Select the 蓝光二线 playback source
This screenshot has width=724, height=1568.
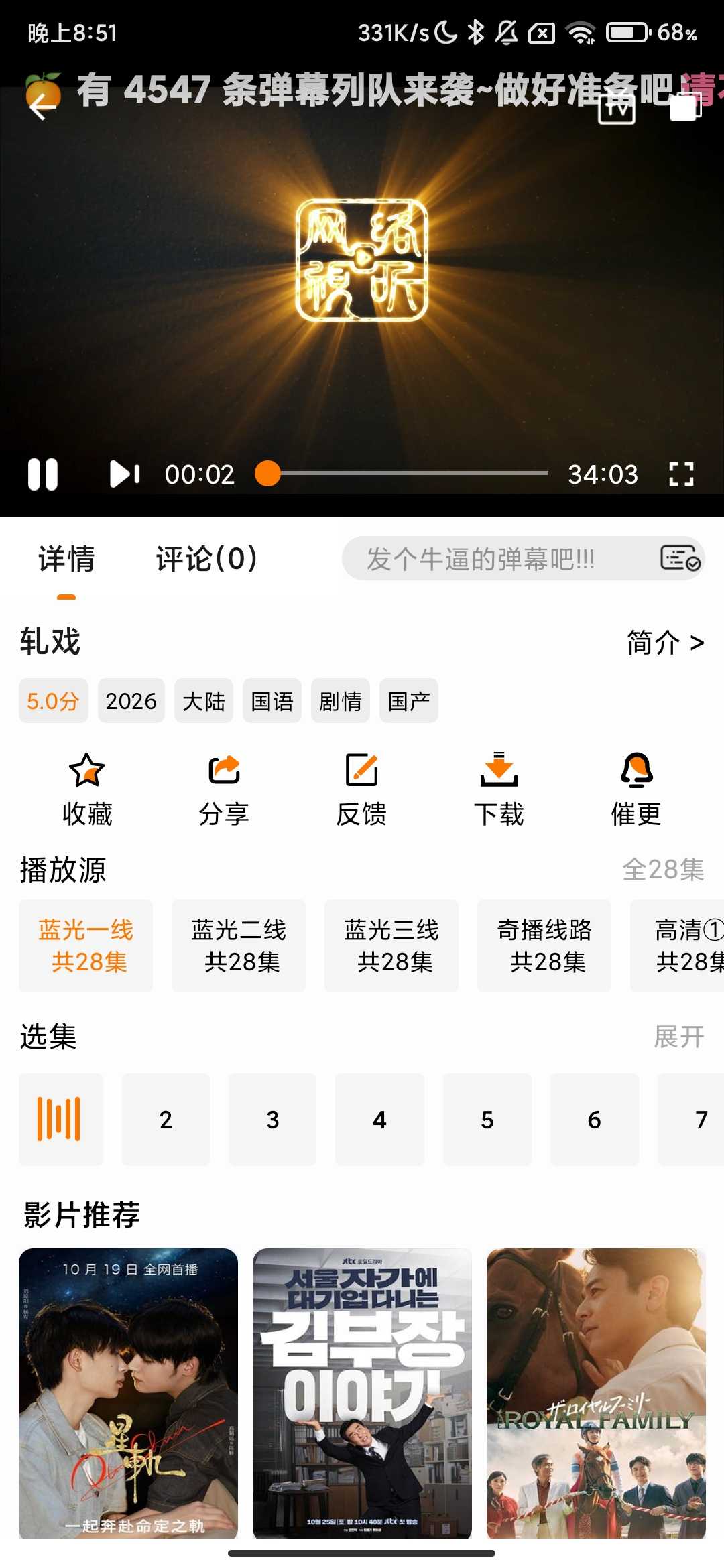239,945
